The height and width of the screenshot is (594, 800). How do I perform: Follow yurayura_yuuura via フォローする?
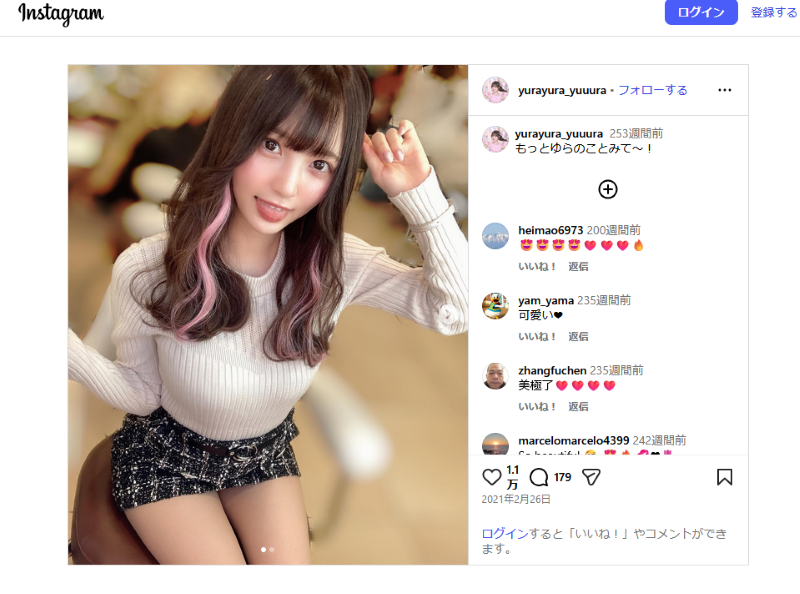(652, 90)
